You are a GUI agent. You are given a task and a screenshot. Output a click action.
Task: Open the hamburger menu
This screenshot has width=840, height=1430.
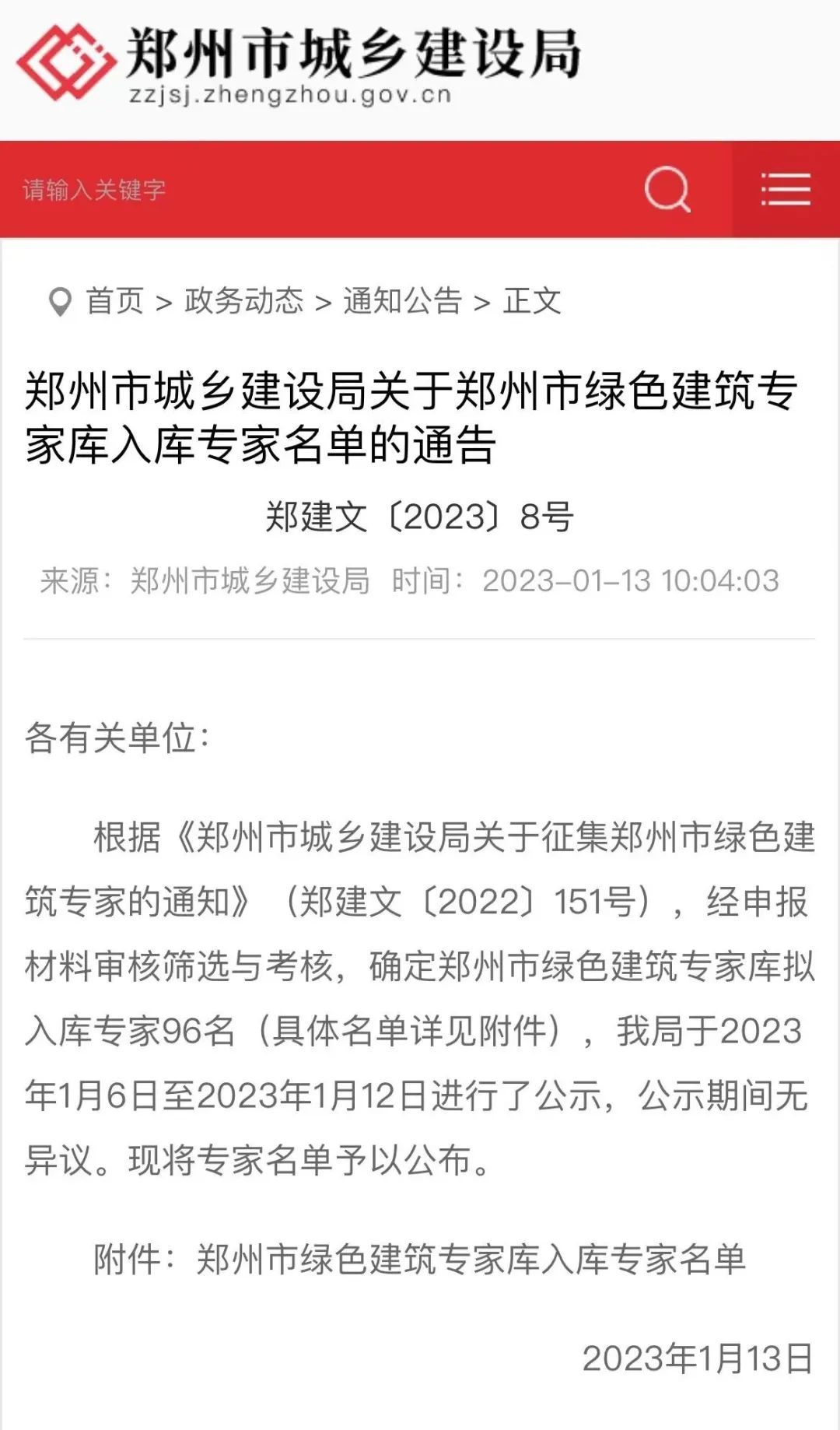click(786, 190)
